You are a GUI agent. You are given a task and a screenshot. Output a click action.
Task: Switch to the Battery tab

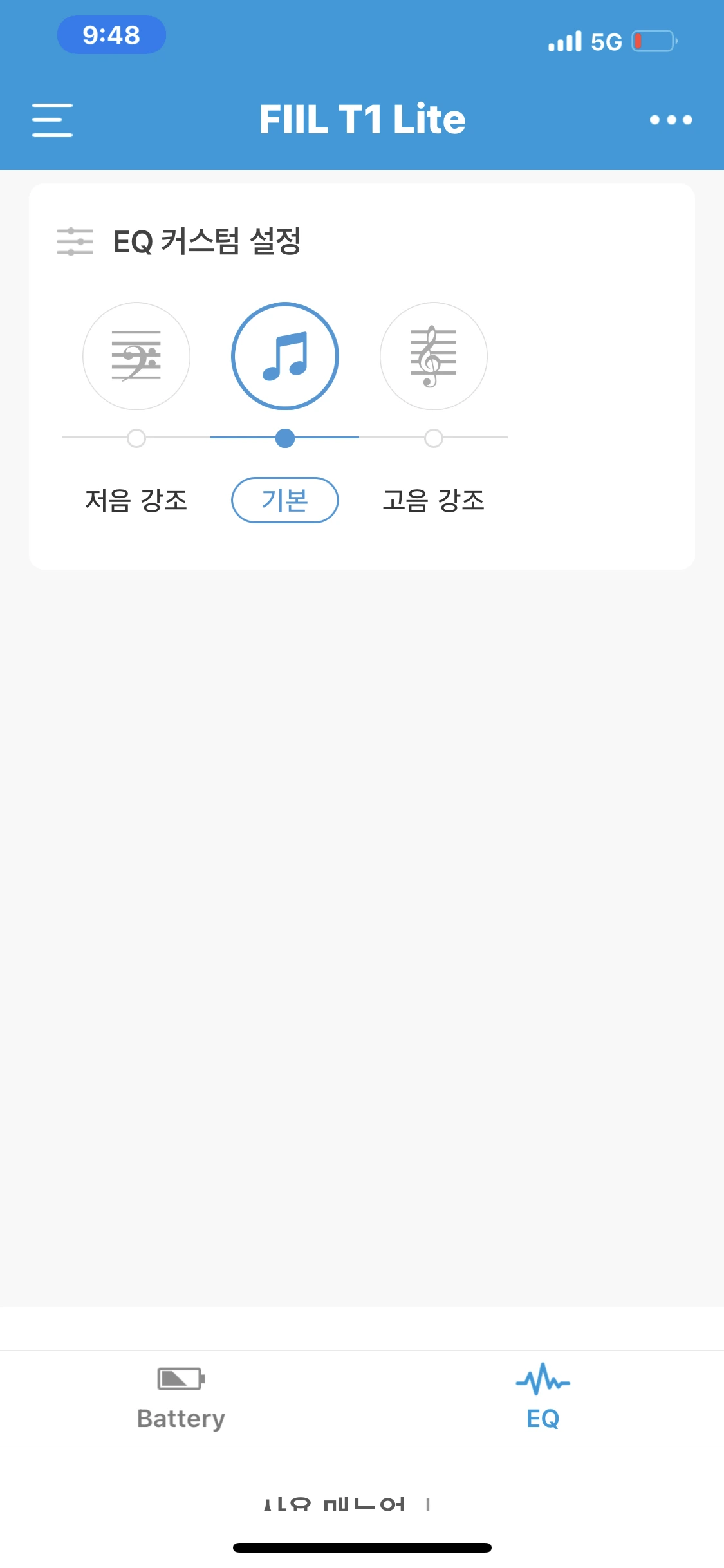tap(181, 1397)
